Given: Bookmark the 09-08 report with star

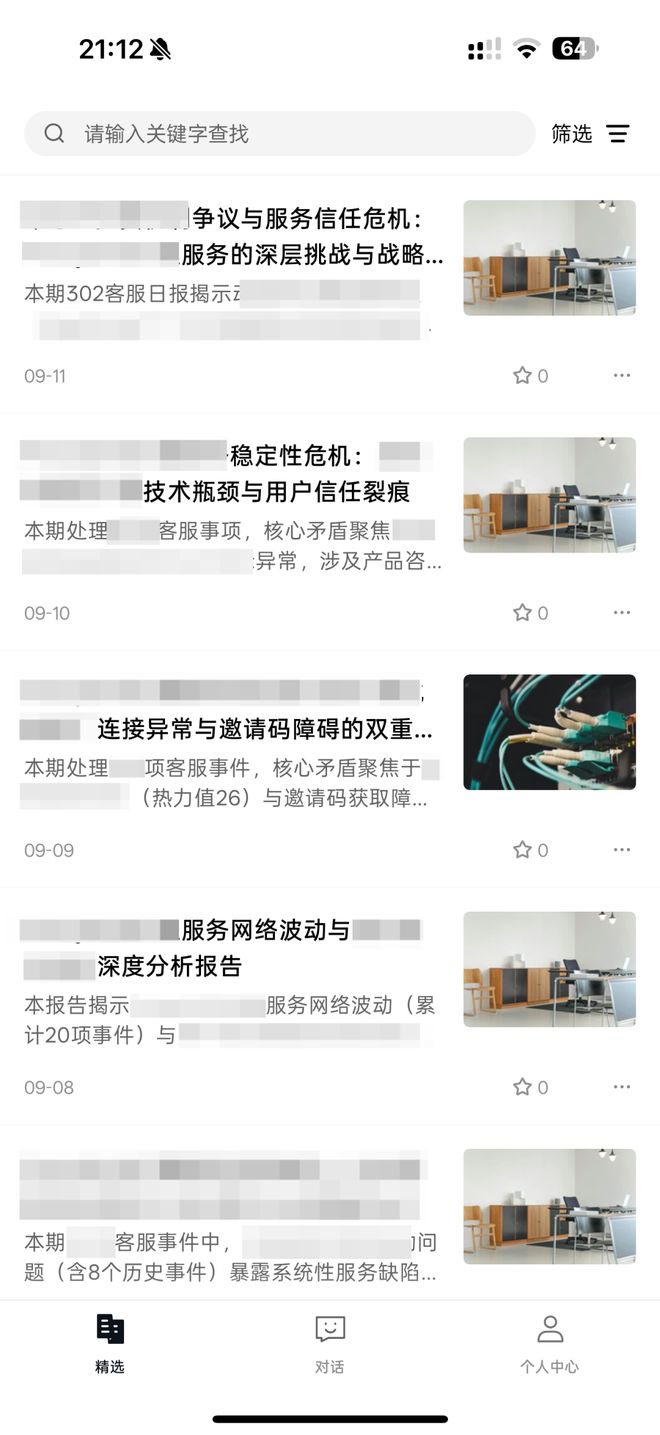Looking at the screenshot, I should click(522, 1087).
